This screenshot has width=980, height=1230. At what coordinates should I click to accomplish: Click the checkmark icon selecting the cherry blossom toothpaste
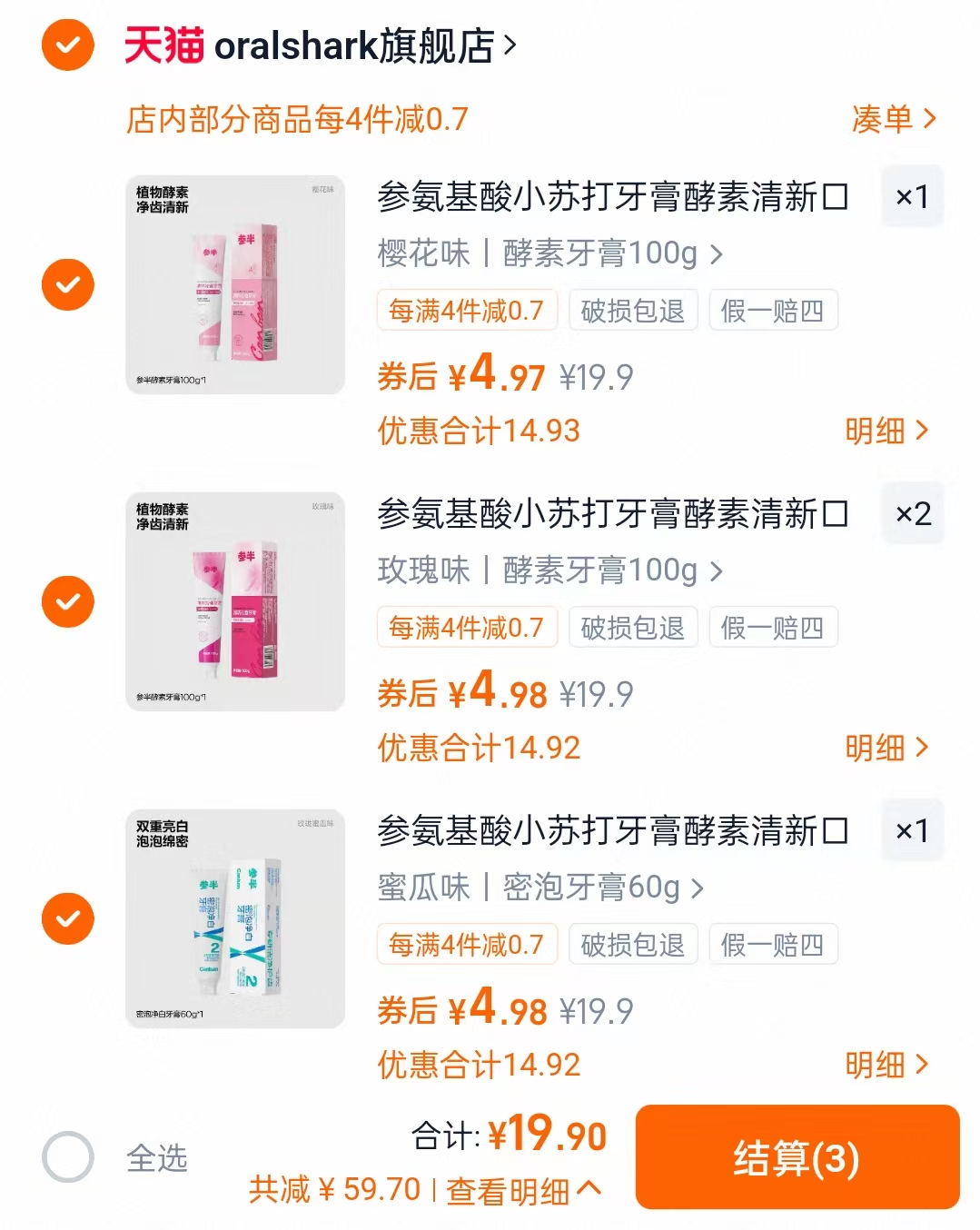pyautogui.click(x=67, y=284)
